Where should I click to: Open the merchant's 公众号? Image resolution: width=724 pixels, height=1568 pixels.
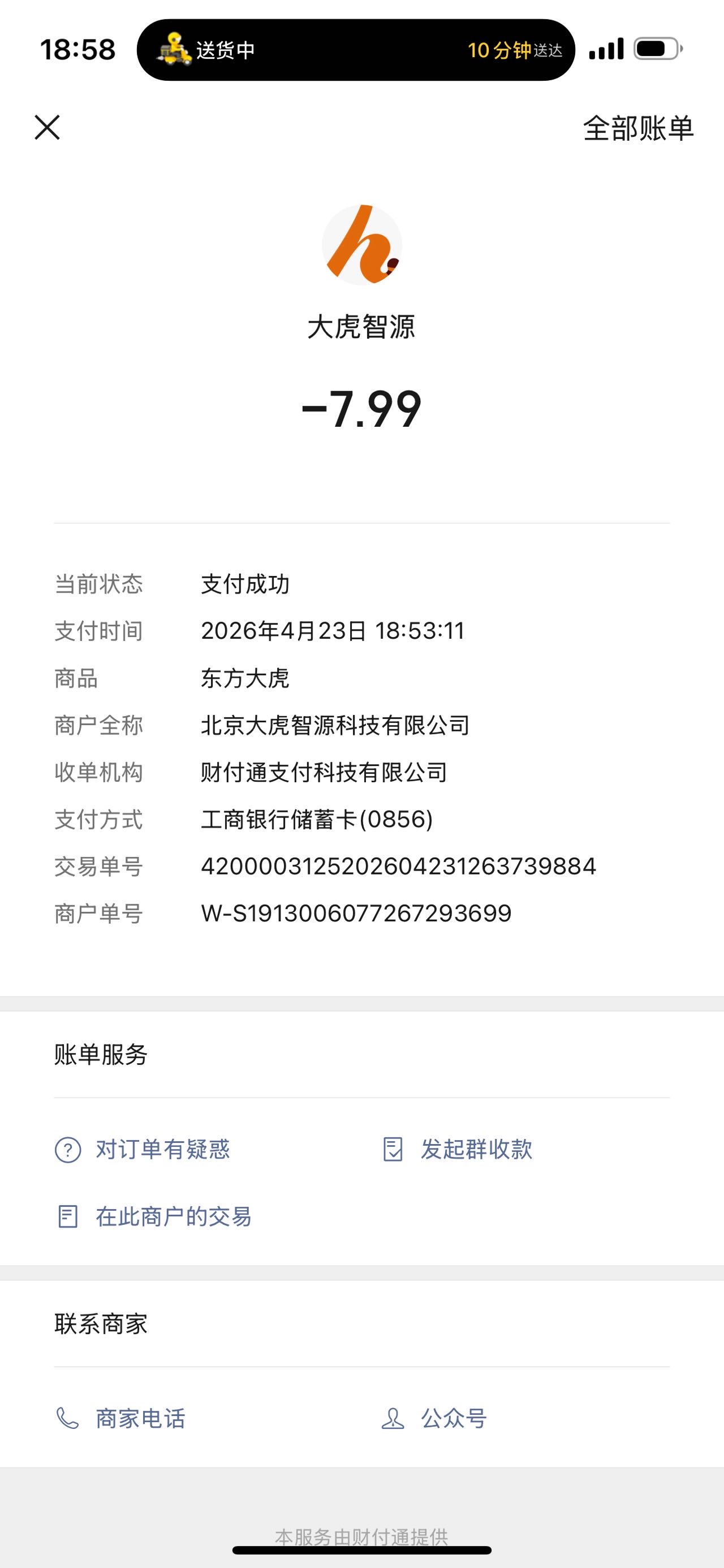434,1418
